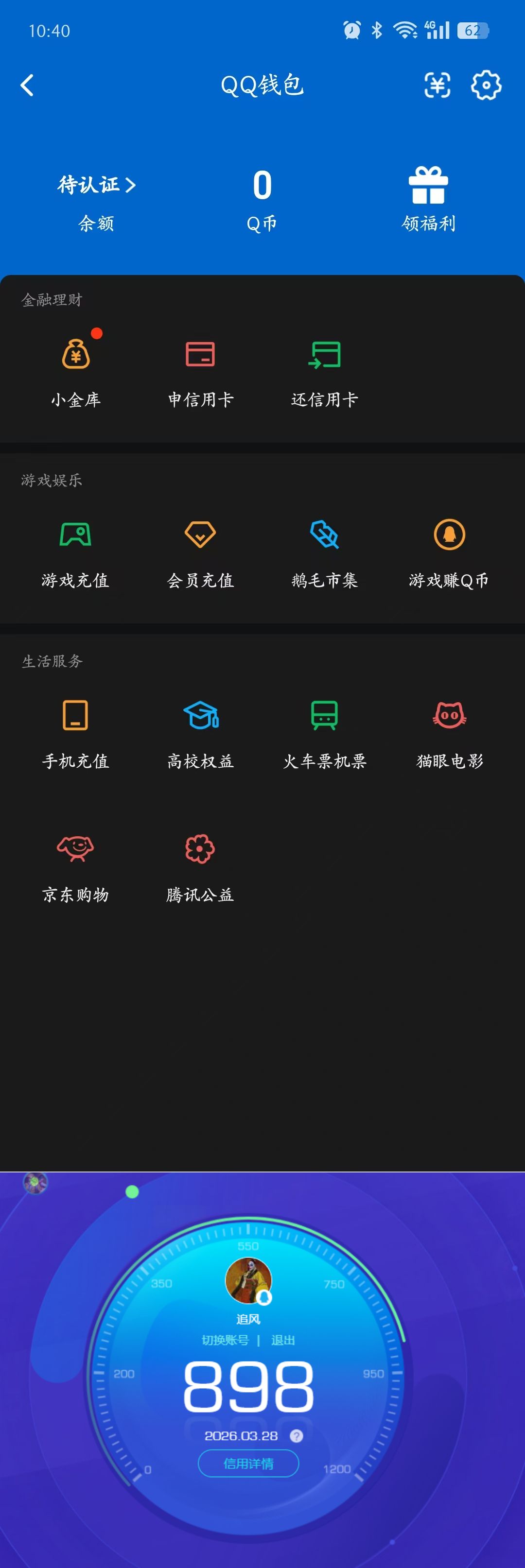Open QQ Wallet settings gear
This screenshot has height=1568, width=525.
(x=486, y=85)
